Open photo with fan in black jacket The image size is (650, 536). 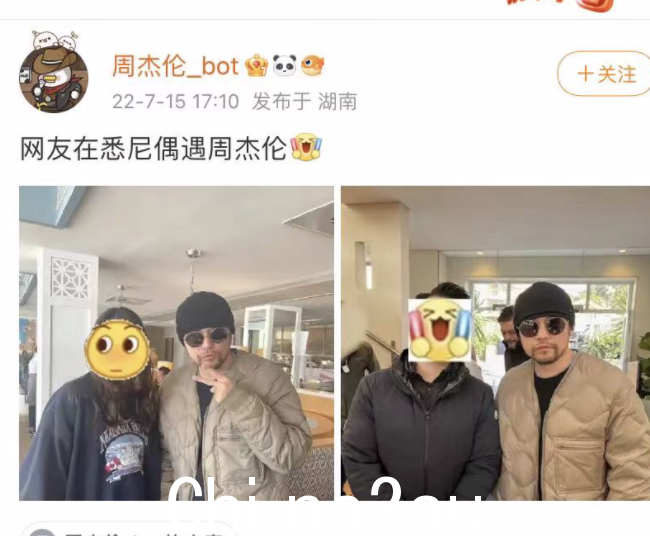494,342
